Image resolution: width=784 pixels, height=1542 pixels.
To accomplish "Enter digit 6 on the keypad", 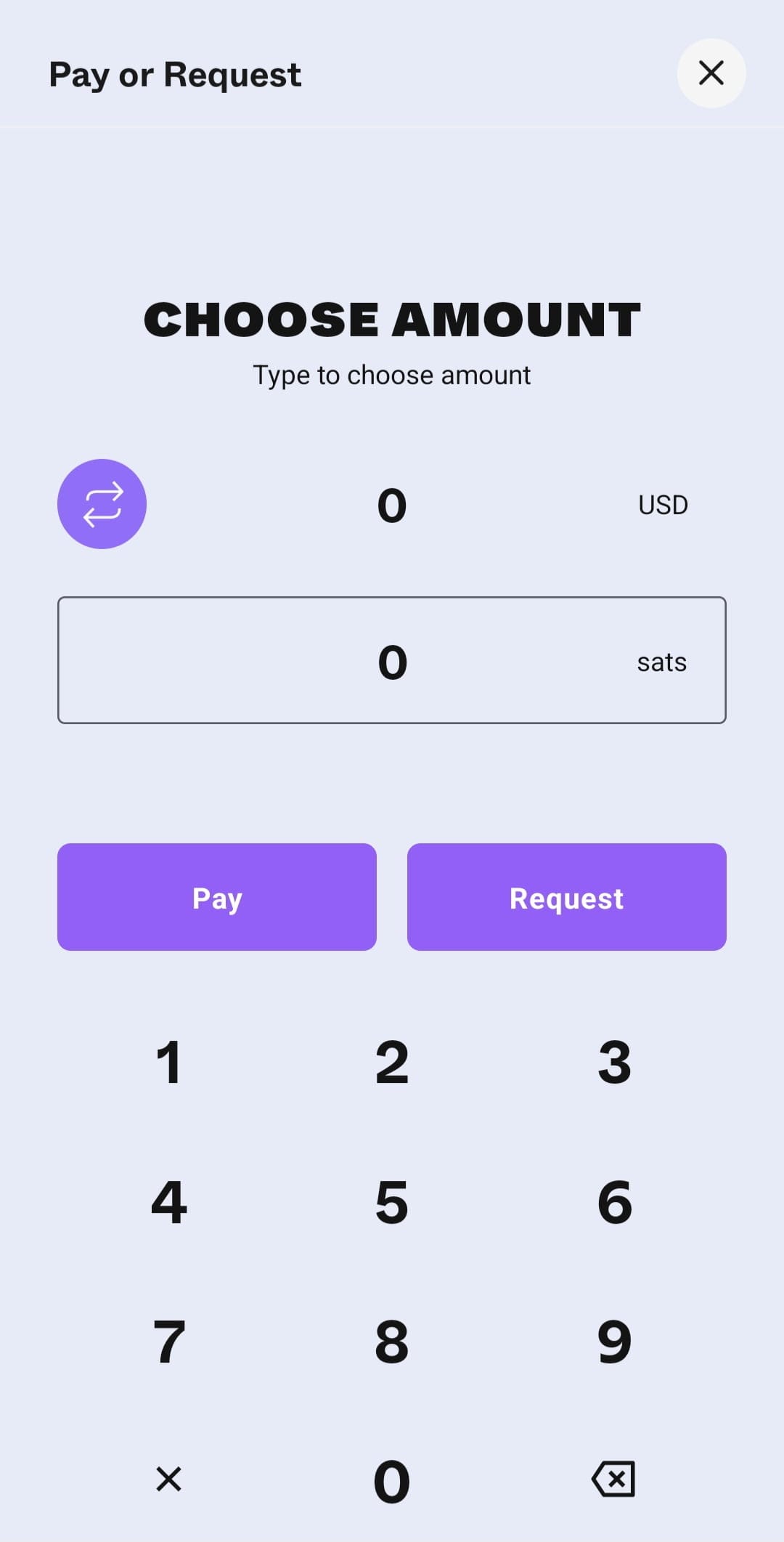I will (x=615, y=1202).
